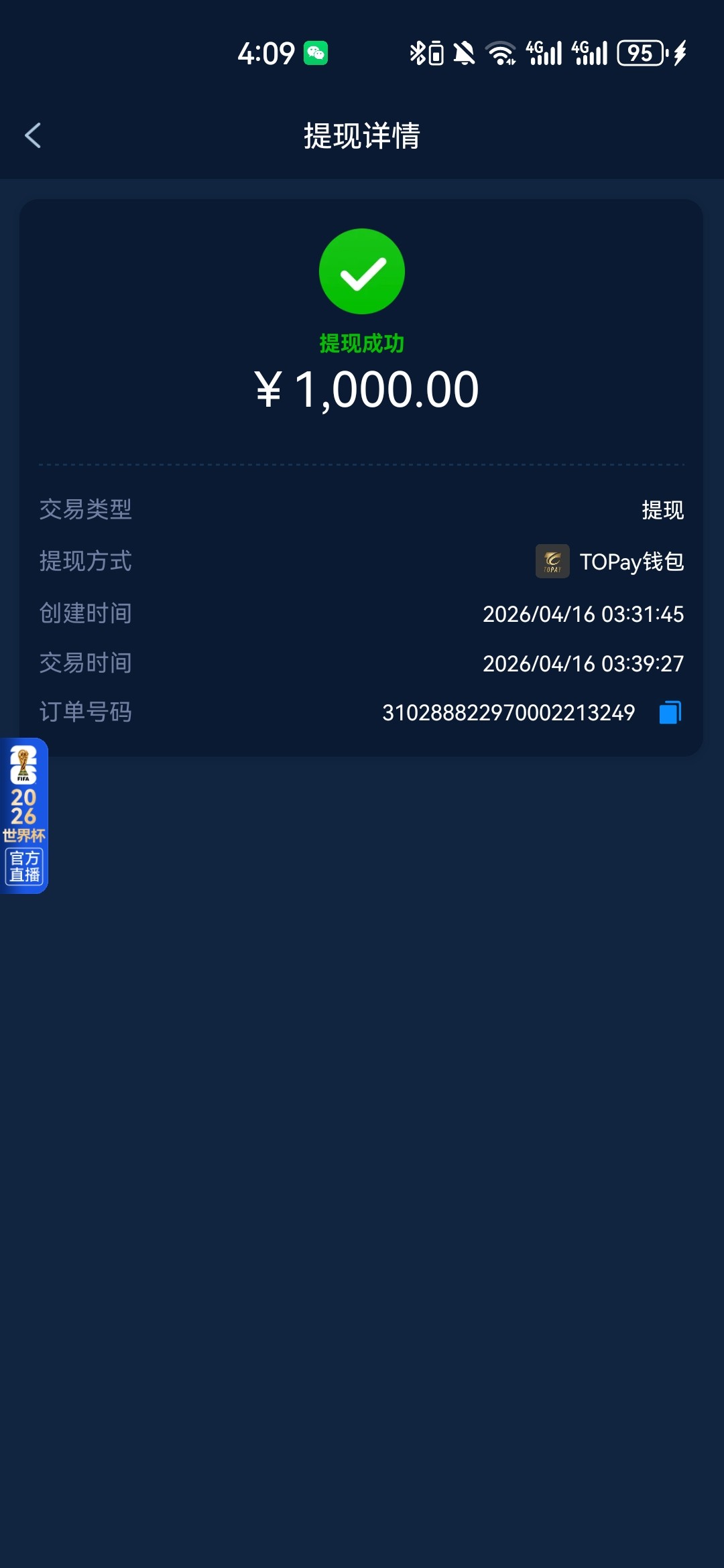Open the 2026 World Cup live banner
Viewport: 724px width, 1568px height.
click(24, 815)
